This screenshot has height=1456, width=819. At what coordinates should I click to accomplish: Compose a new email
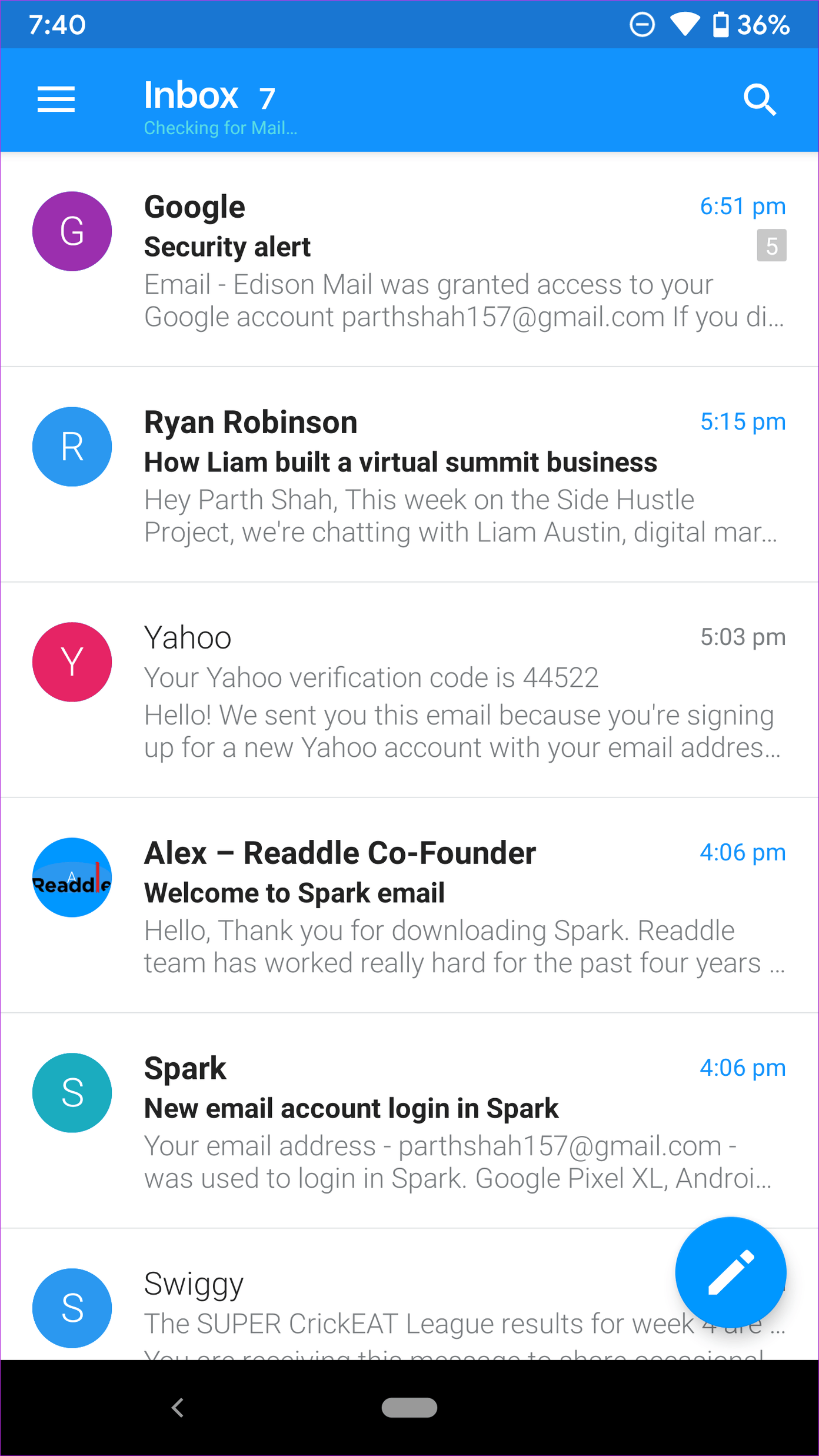730,1272
